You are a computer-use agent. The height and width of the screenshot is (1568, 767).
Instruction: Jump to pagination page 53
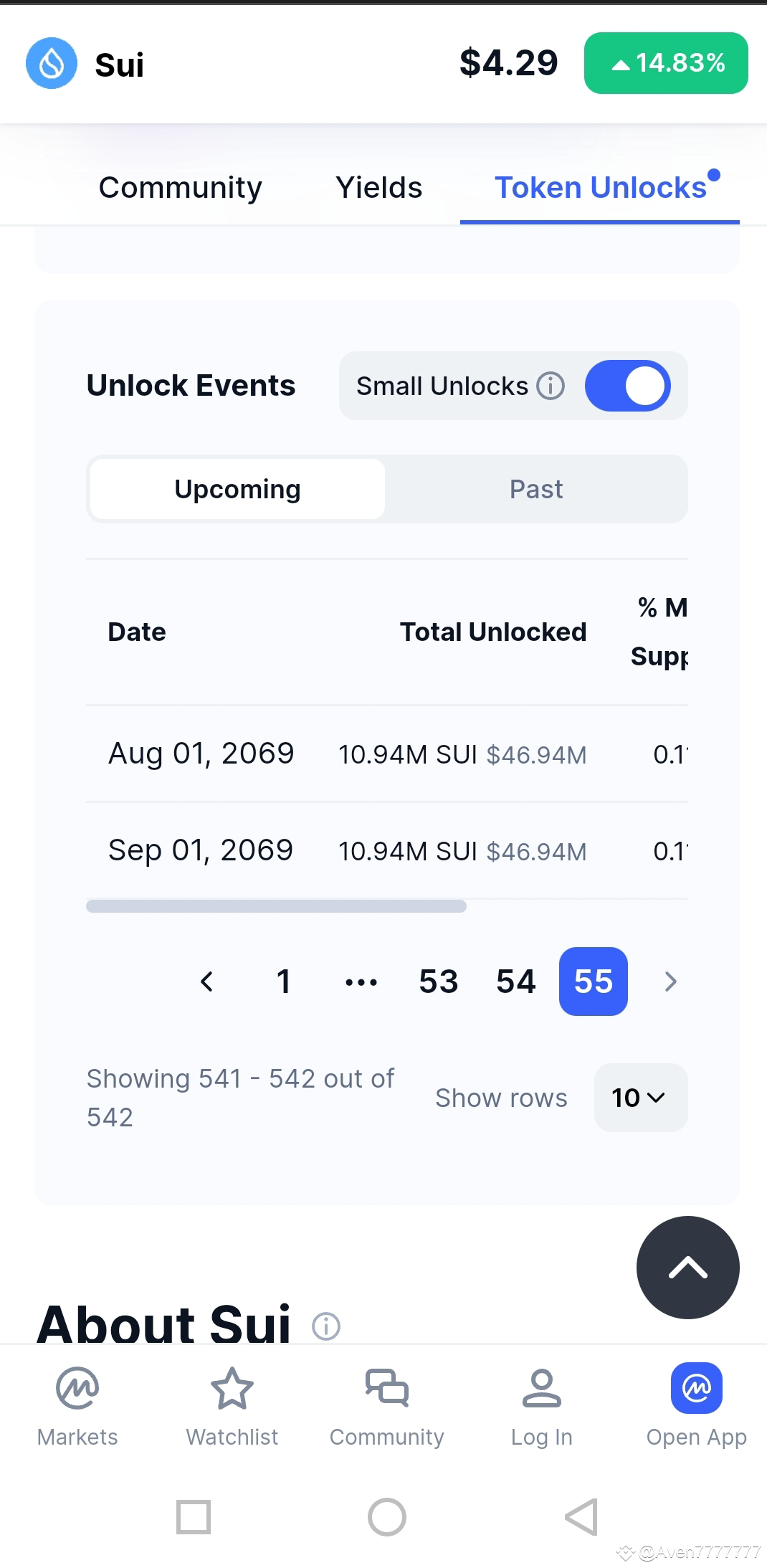pos(438,982)
